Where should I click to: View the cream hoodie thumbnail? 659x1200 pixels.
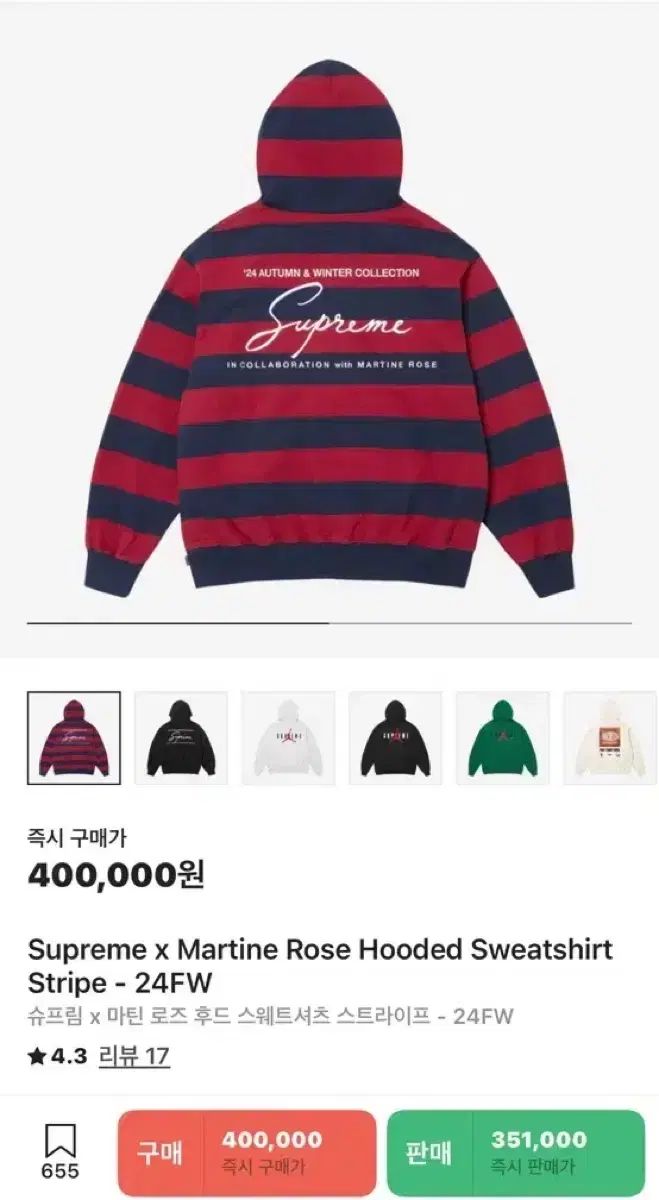610,738
